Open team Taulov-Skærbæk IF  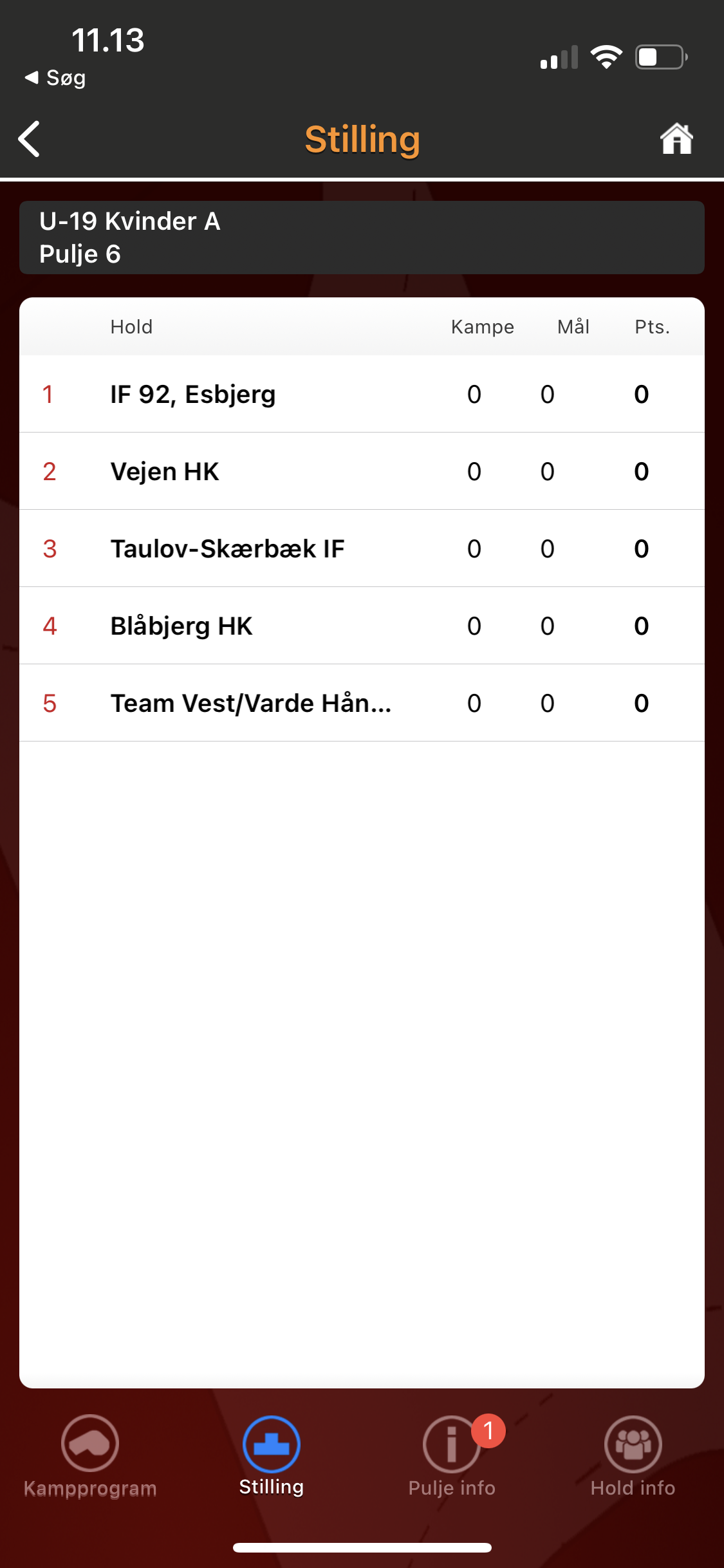coord(362,548)
